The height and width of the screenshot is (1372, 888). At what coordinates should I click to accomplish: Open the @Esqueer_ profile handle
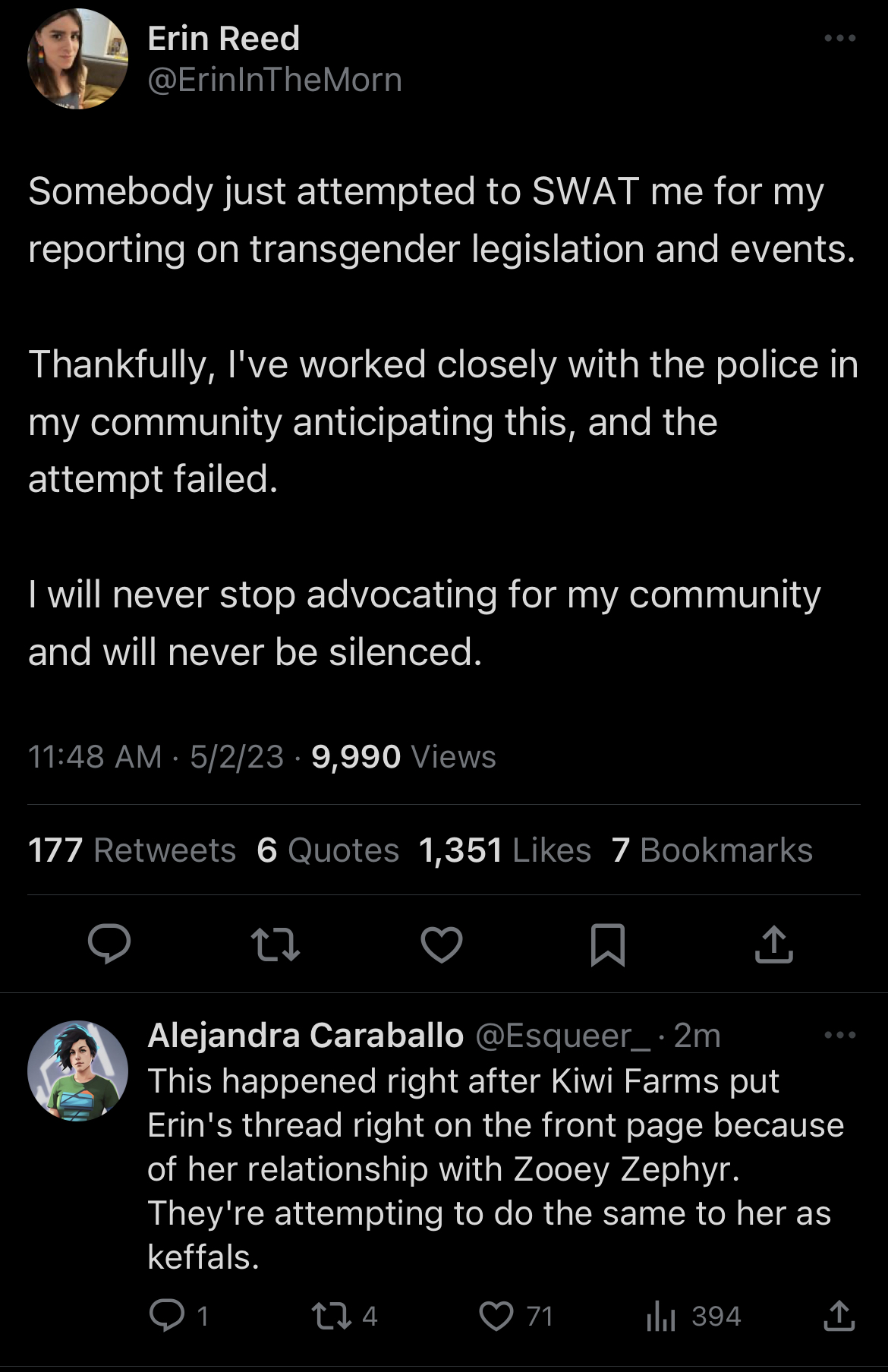pos(562,1036)
